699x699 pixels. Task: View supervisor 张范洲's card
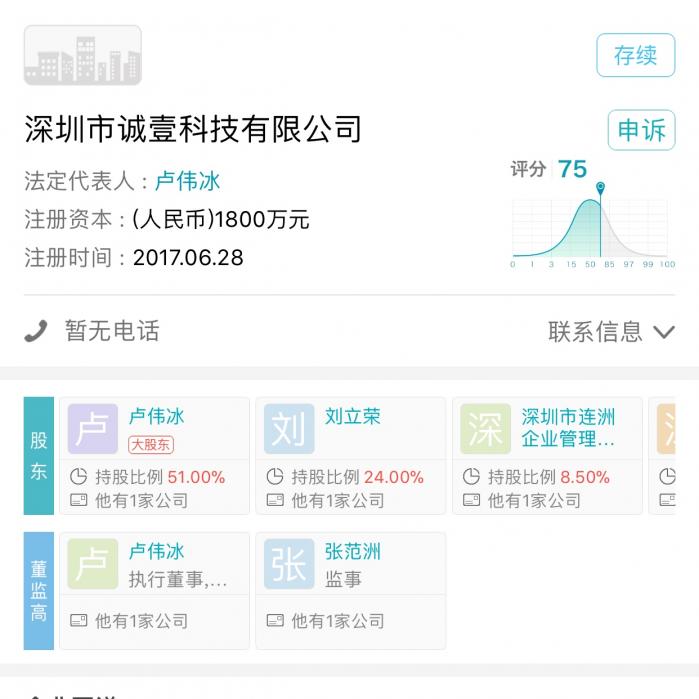tap(351, 590)
